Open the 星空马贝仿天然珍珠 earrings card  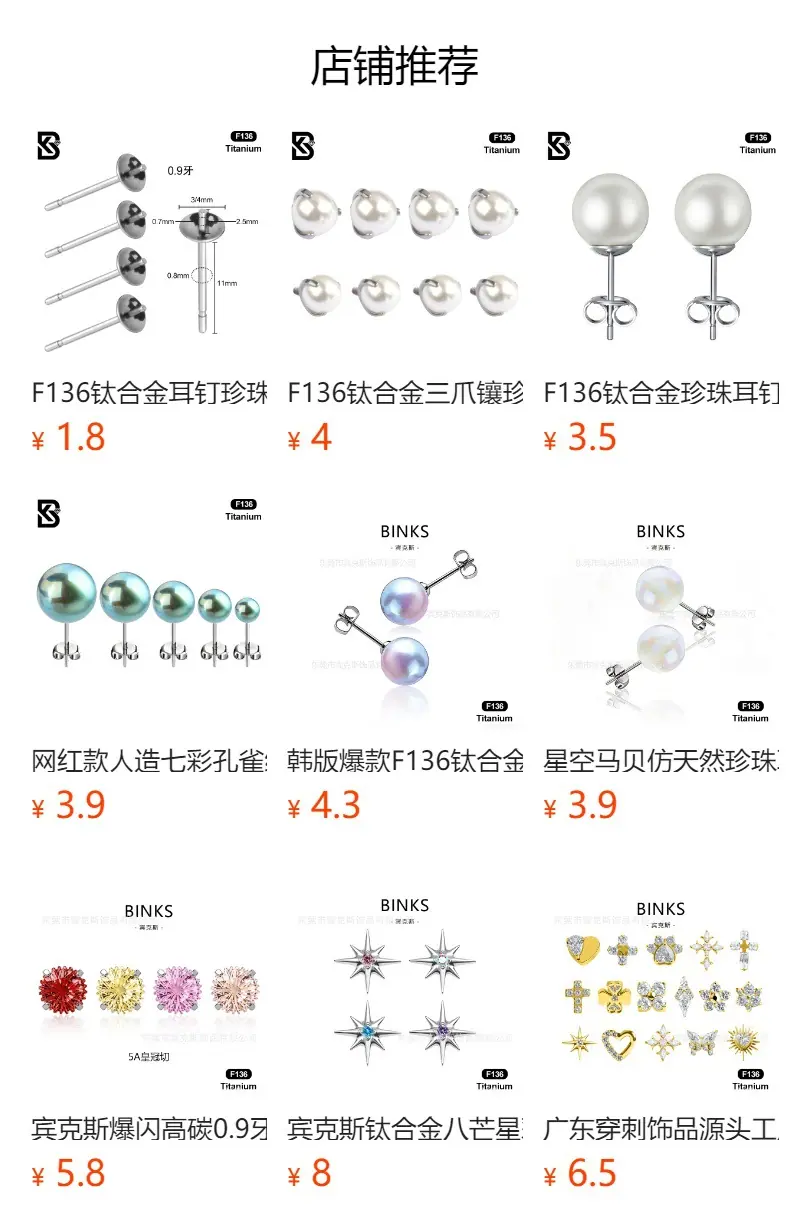click(661, 658)
